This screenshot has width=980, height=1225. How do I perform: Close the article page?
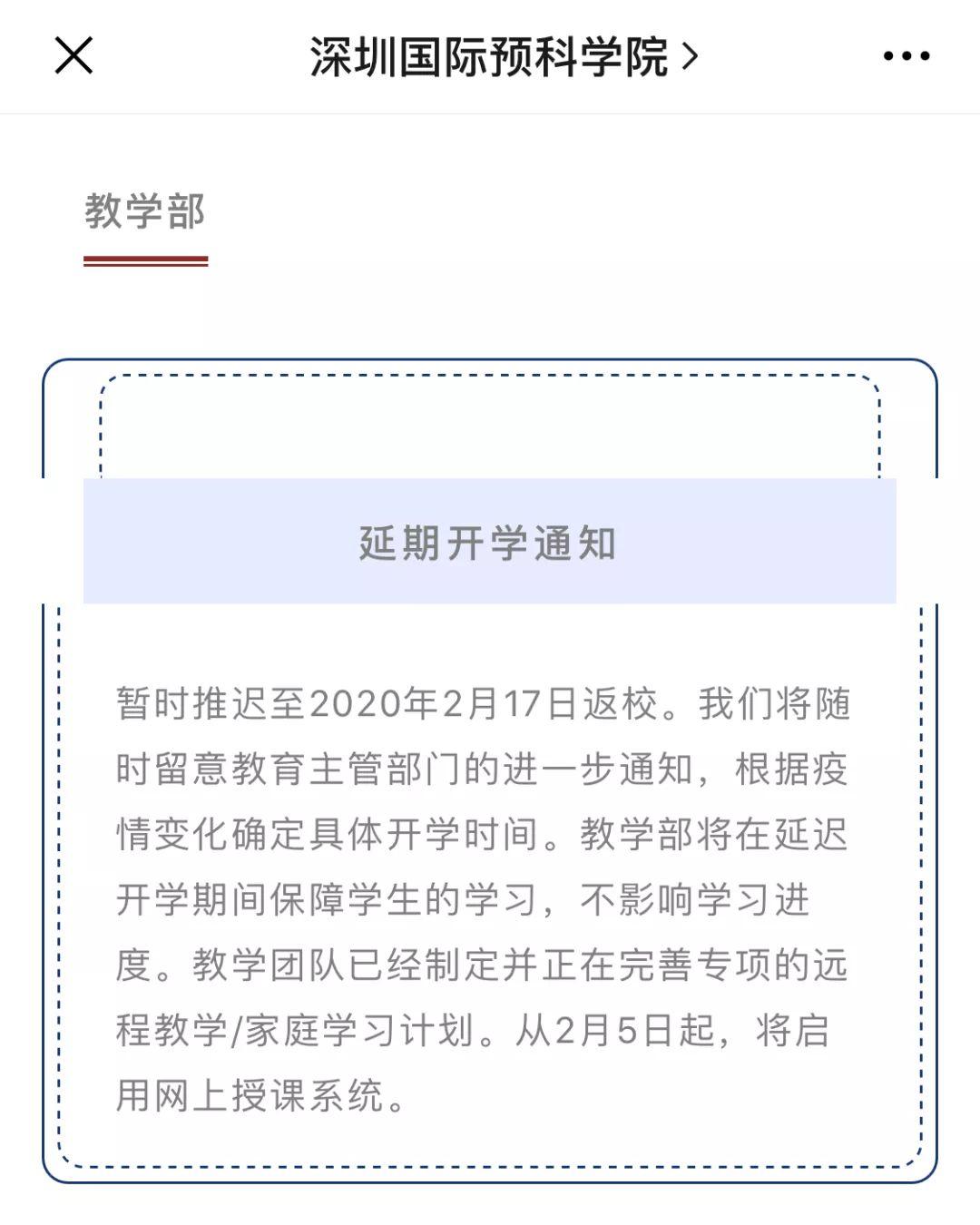pyautogui.click(x=74, y=56)
